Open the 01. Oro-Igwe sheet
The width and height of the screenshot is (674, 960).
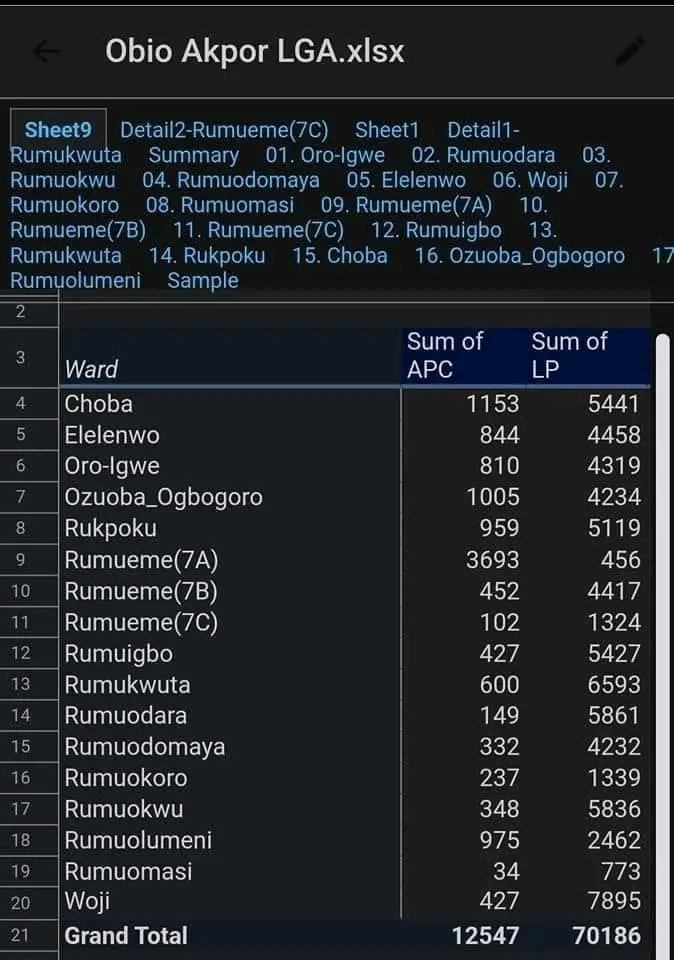point(325,155)
